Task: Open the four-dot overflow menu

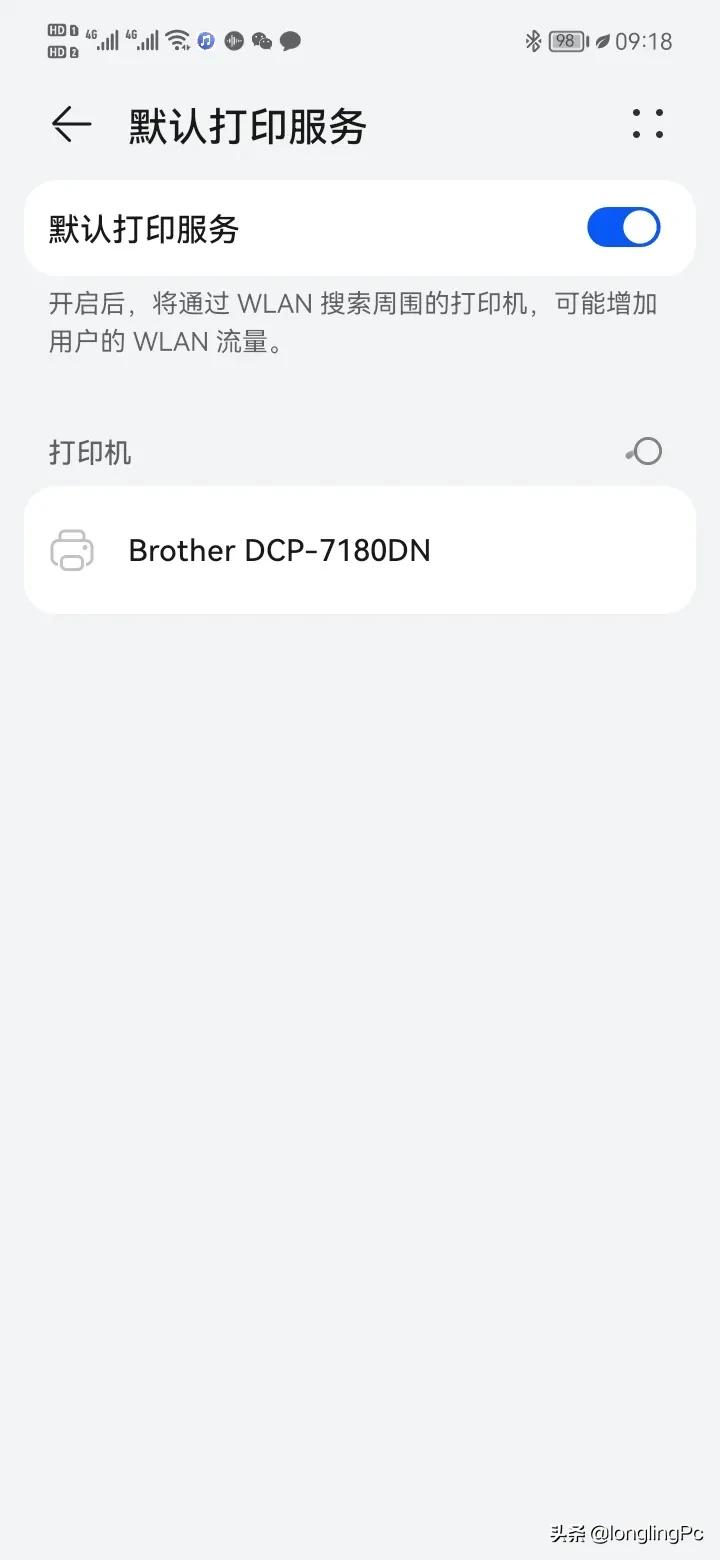Action: [x=648, y=124]
